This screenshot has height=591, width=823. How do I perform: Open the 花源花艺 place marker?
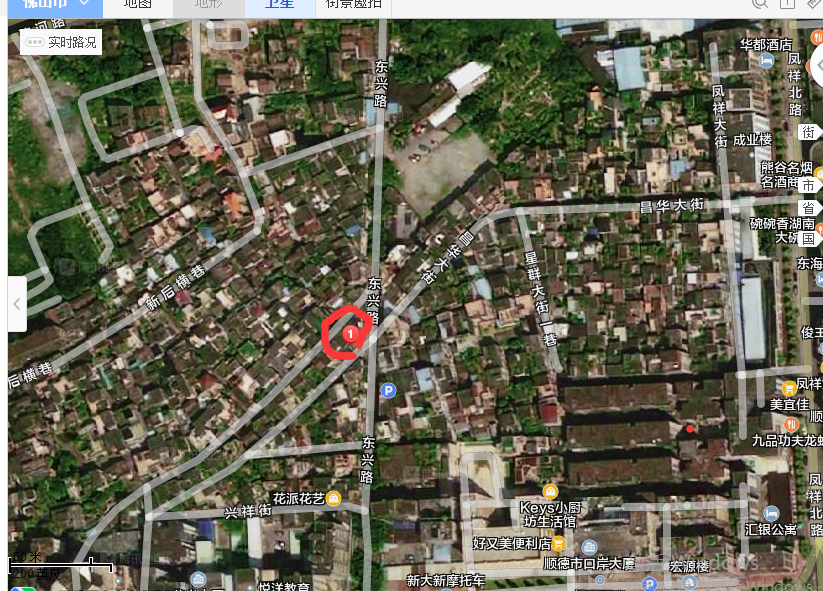(333, 498)
